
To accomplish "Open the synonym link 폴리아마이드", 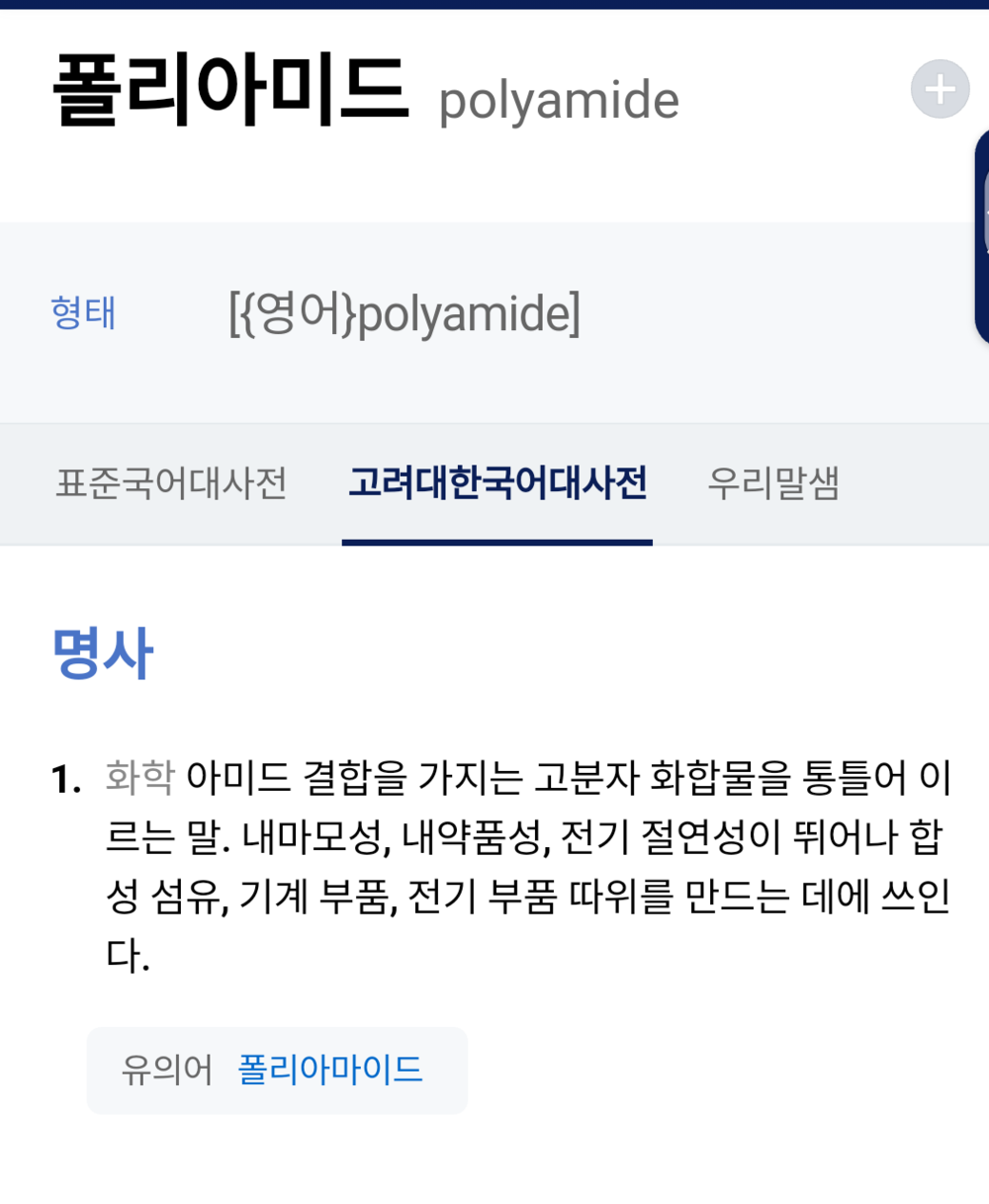I will point(330,1070).
